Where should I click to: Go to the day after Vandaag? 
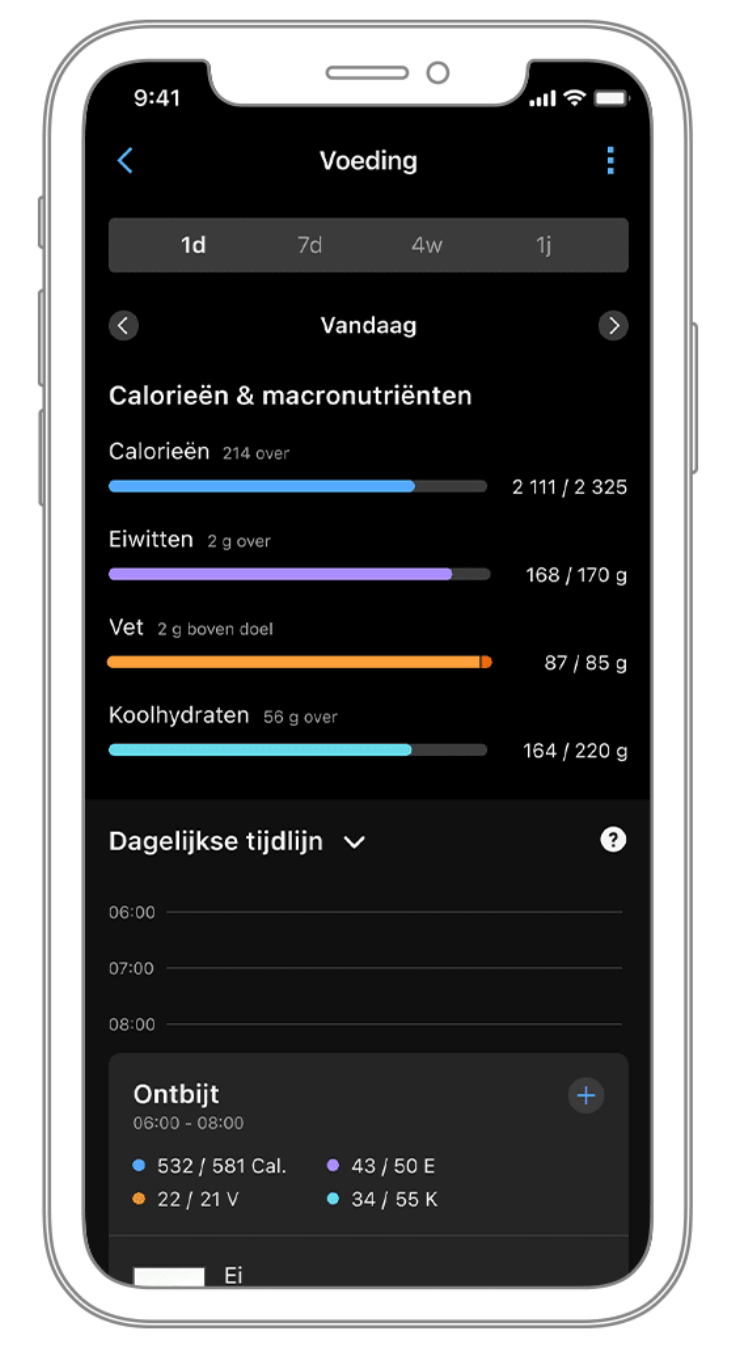coord(613,325)
